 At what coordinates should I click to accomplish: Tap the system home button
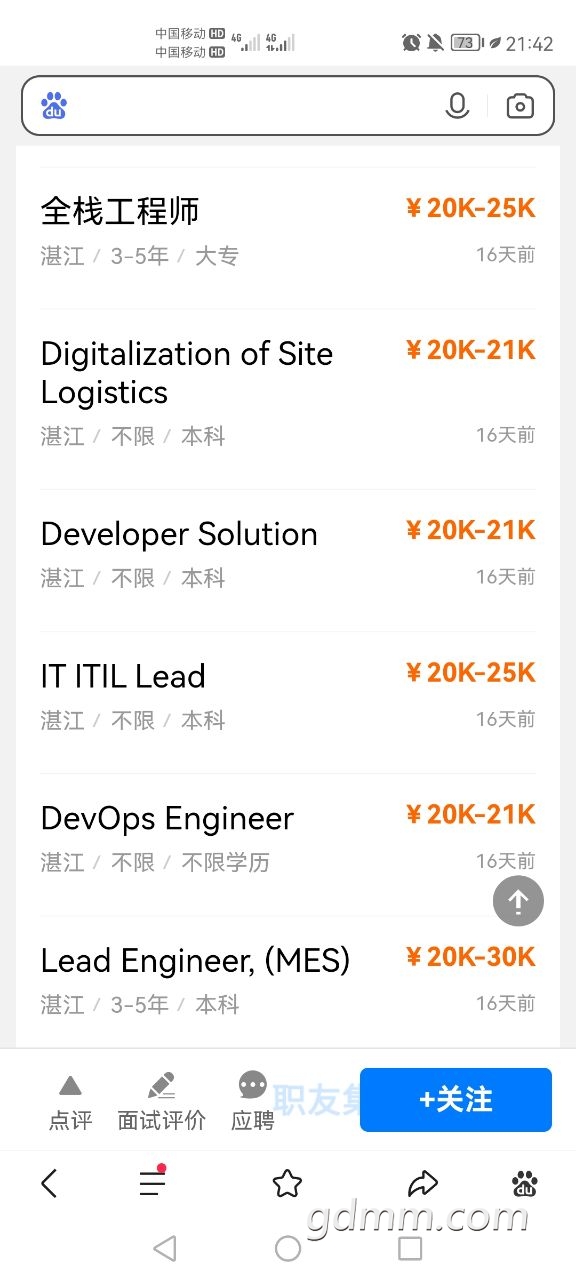(x=288, y=1247)
